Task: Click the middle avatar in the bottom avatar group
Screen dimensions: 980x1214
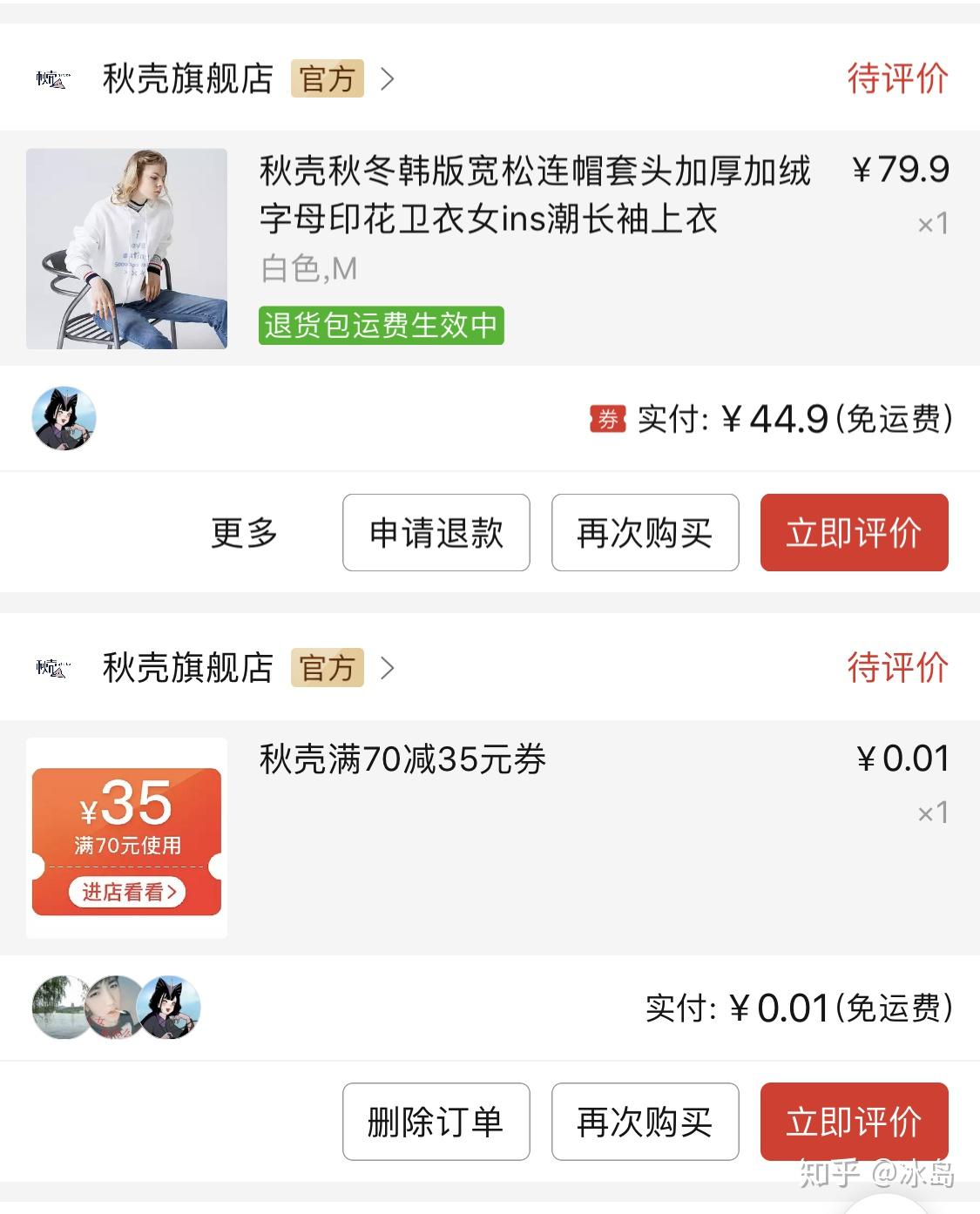Action: click(x=112, y=1008)
